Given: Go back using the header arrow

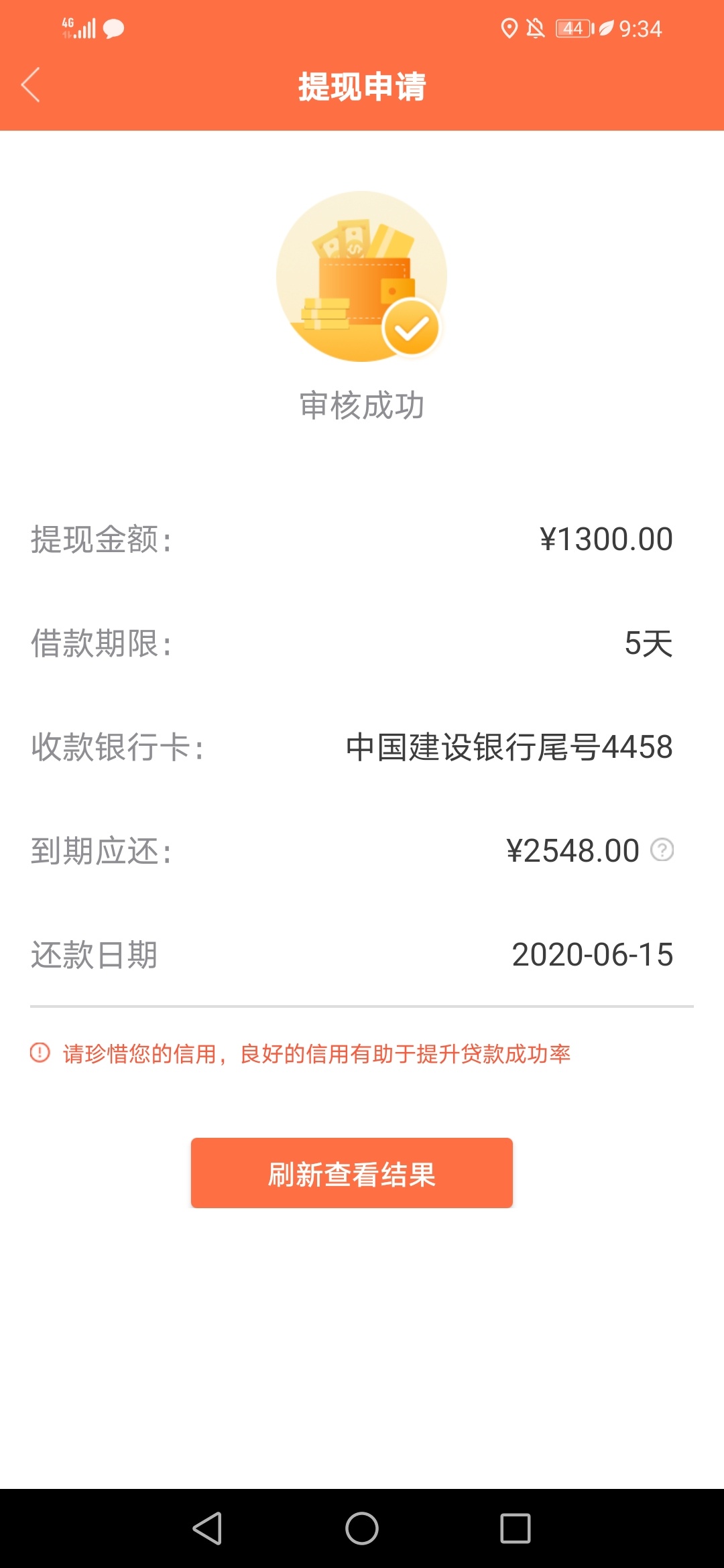Looking at the screenshot, I should coord(31,85).
